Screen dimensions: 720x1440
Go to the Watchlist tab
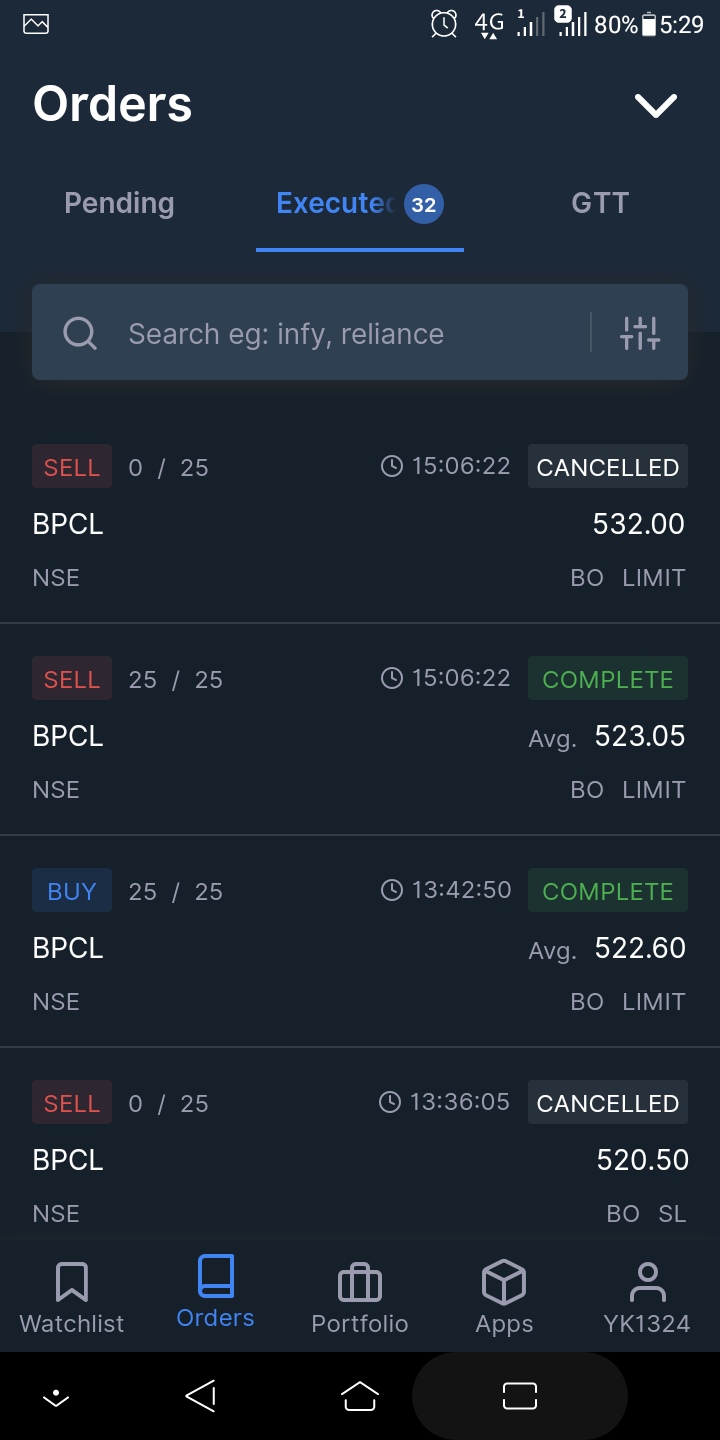point(72,1297)
